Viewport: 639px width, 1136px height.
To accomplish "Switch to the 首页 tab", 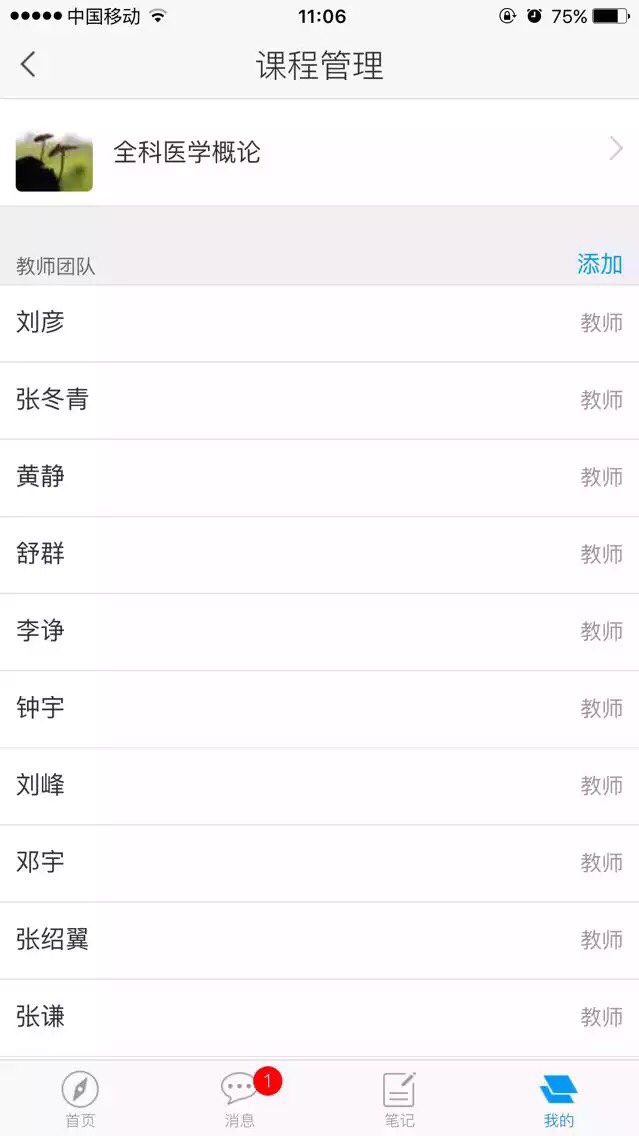I will (x=80, y=1098).
